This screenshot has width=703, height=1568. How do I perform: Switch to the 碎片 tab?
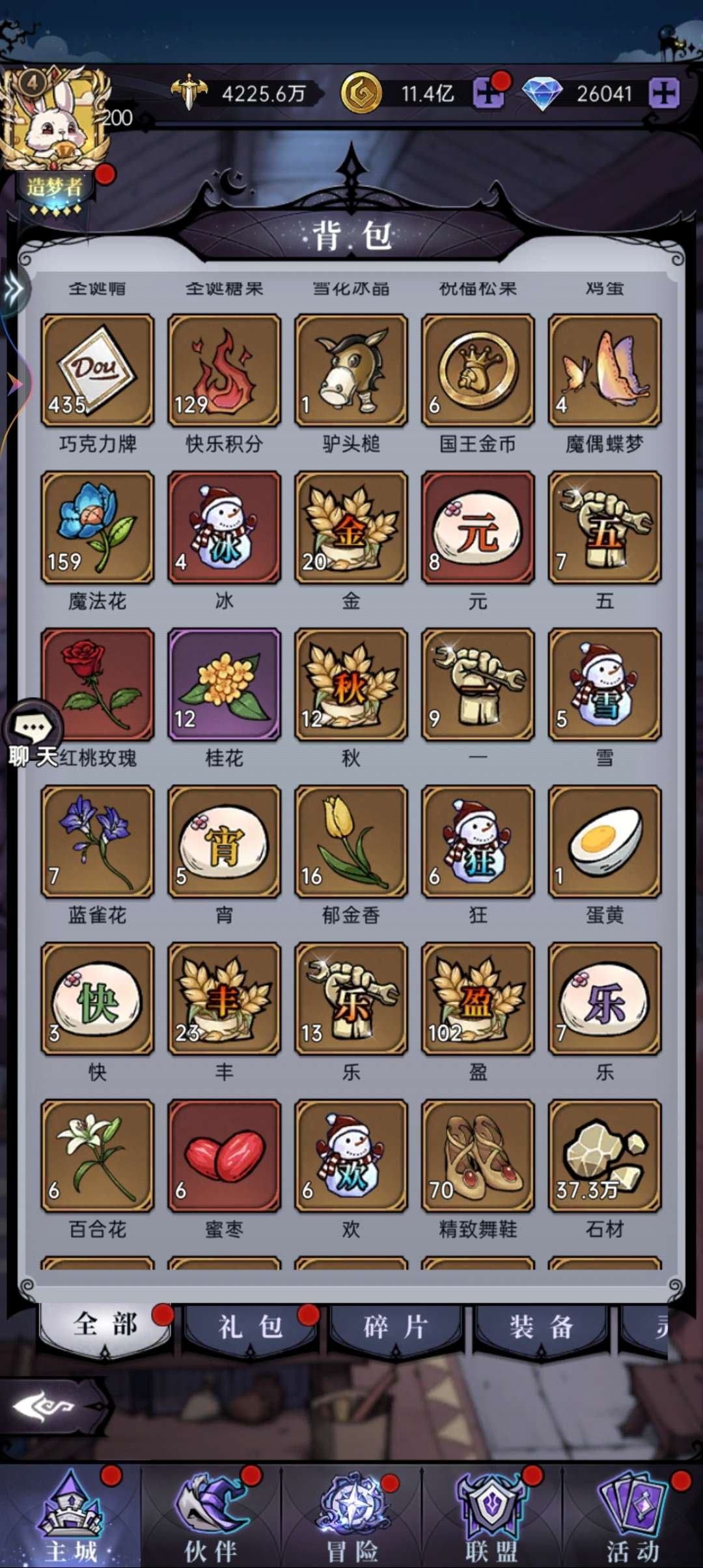395,1327
